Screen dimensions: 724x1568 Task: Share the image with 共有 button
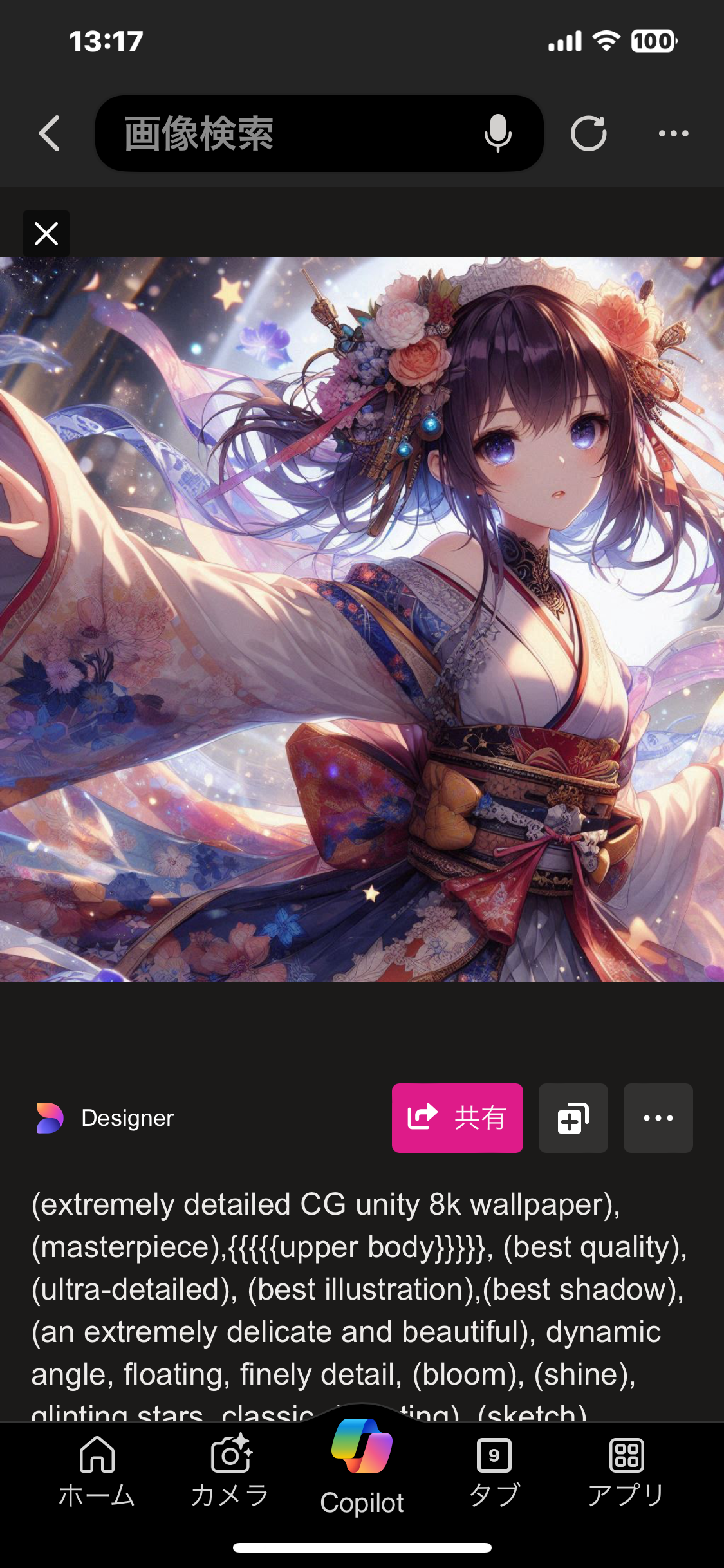[457, 1118]
